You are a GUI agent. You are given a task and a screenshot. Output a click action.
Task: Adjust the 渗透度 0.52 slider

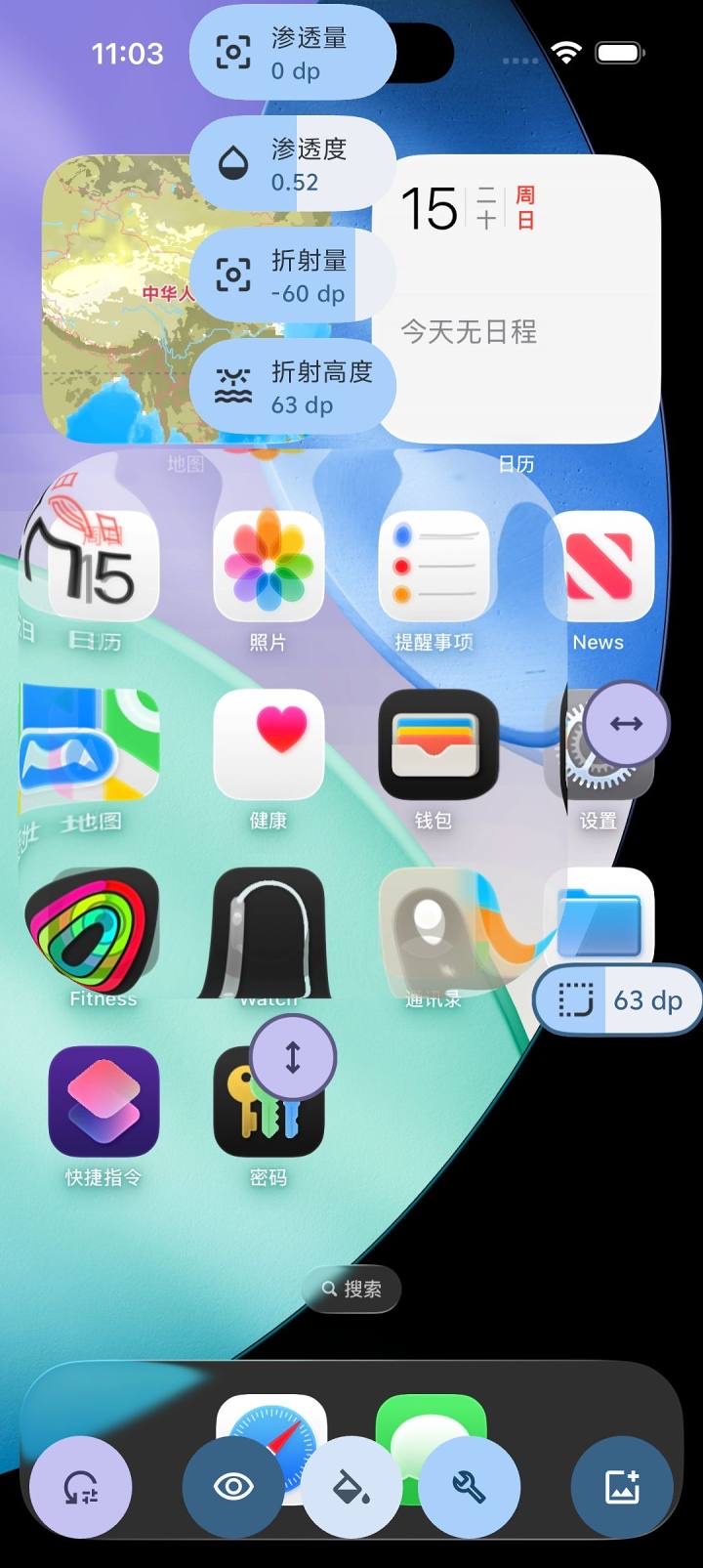pos(292,164)
